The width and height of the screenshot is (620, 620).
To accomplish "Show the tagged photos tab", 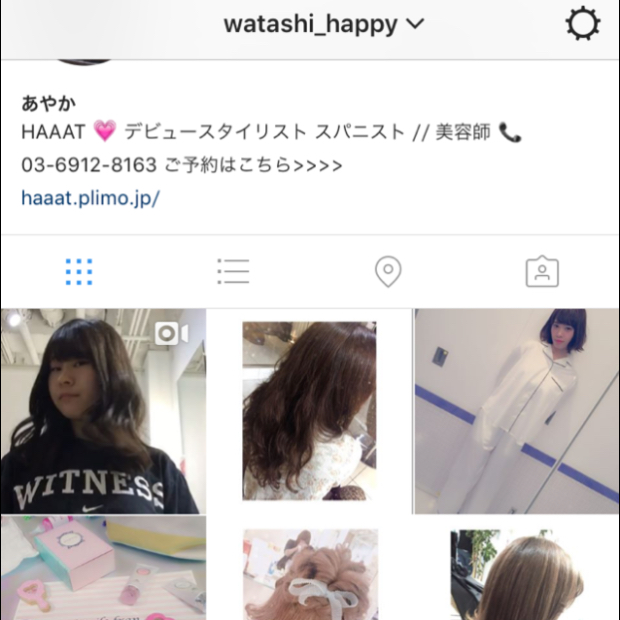I will [542, 271].
